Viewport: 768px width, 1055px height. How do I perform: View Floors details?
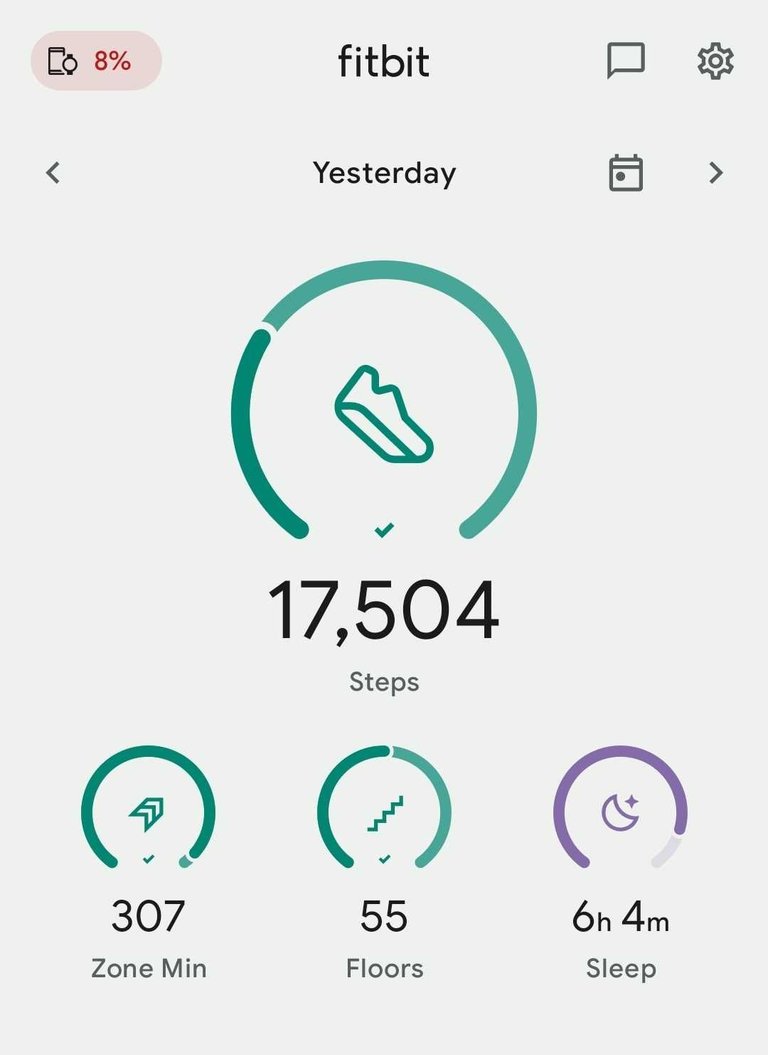[x=384, y=812]
